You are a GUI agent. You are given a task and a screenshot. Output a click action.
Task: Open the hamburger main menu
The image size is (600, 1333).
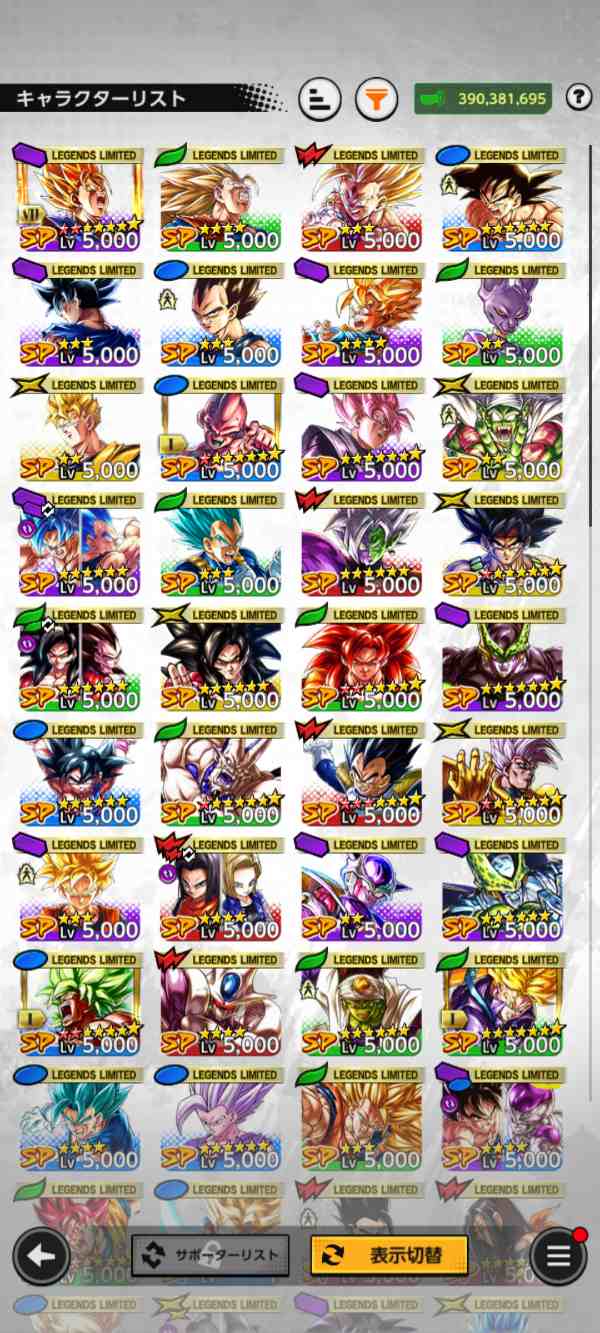pos(558,1255)
